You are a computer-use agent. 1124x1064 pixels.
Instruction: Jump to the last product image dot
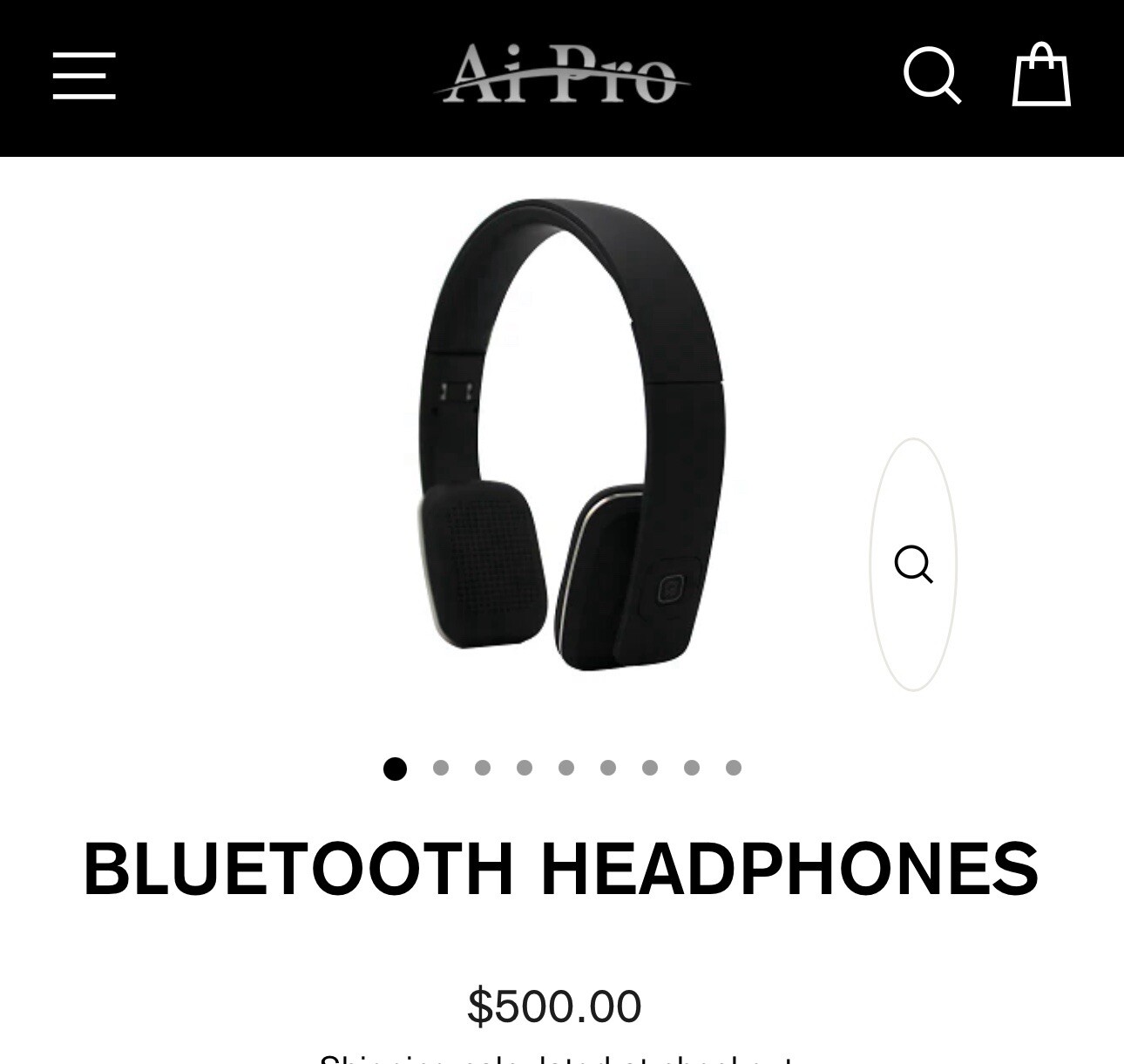[734, 768]
